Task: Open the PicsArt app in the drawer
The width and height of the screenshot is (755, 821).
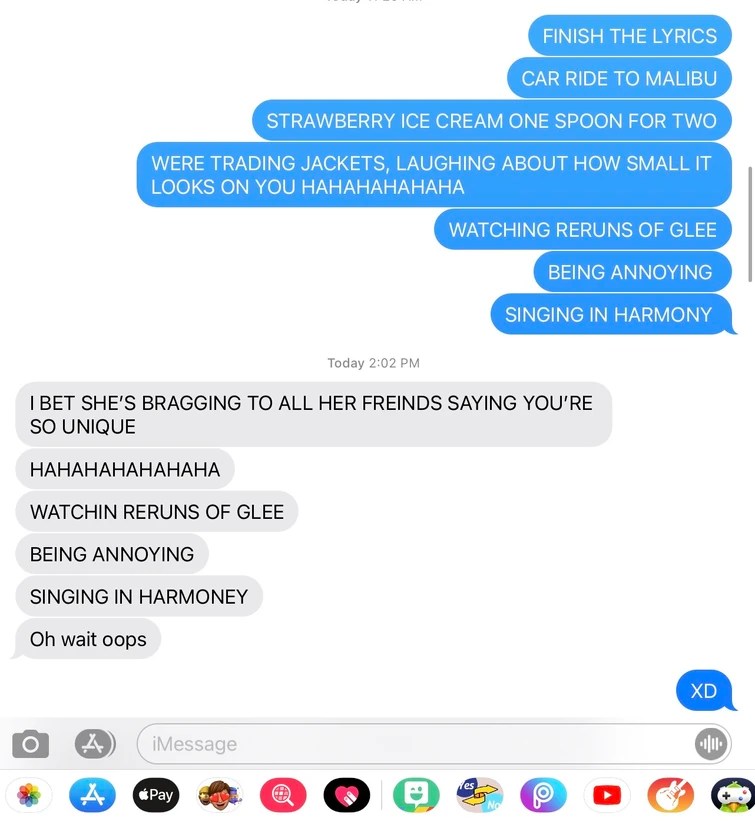Action: coord(543,795)
